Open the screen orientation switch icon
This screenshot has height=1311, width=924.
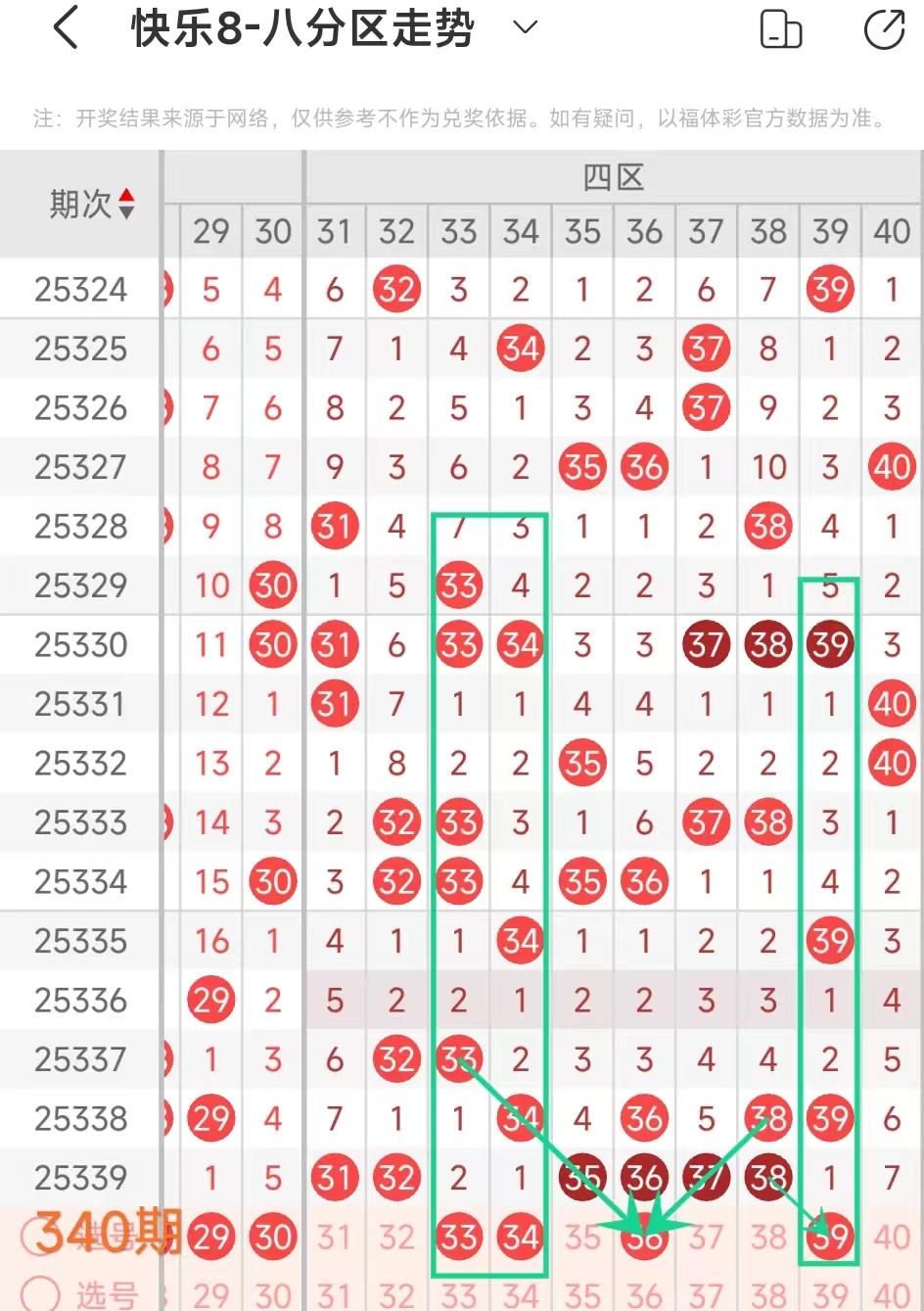780,28
